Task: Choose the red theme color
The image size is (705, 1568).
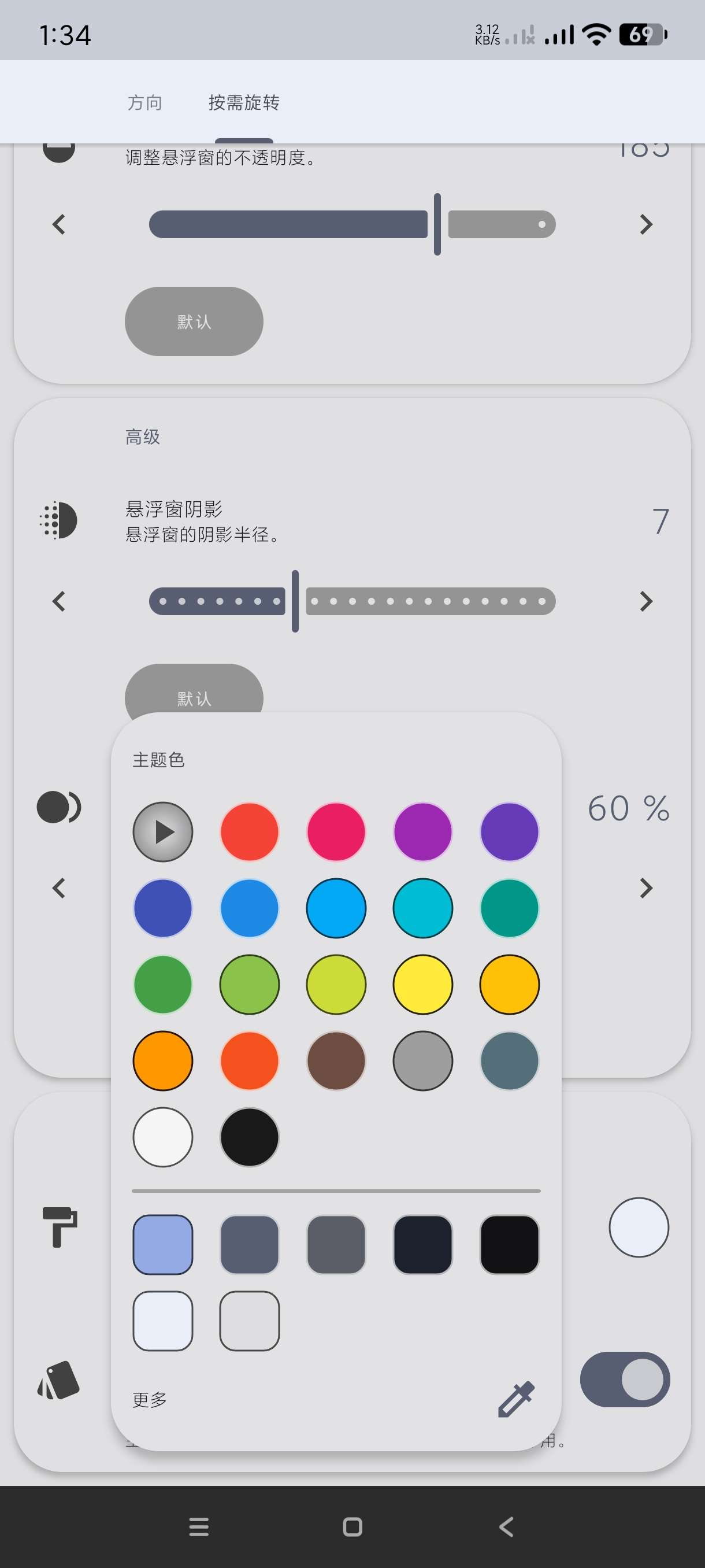Action: 250,831
